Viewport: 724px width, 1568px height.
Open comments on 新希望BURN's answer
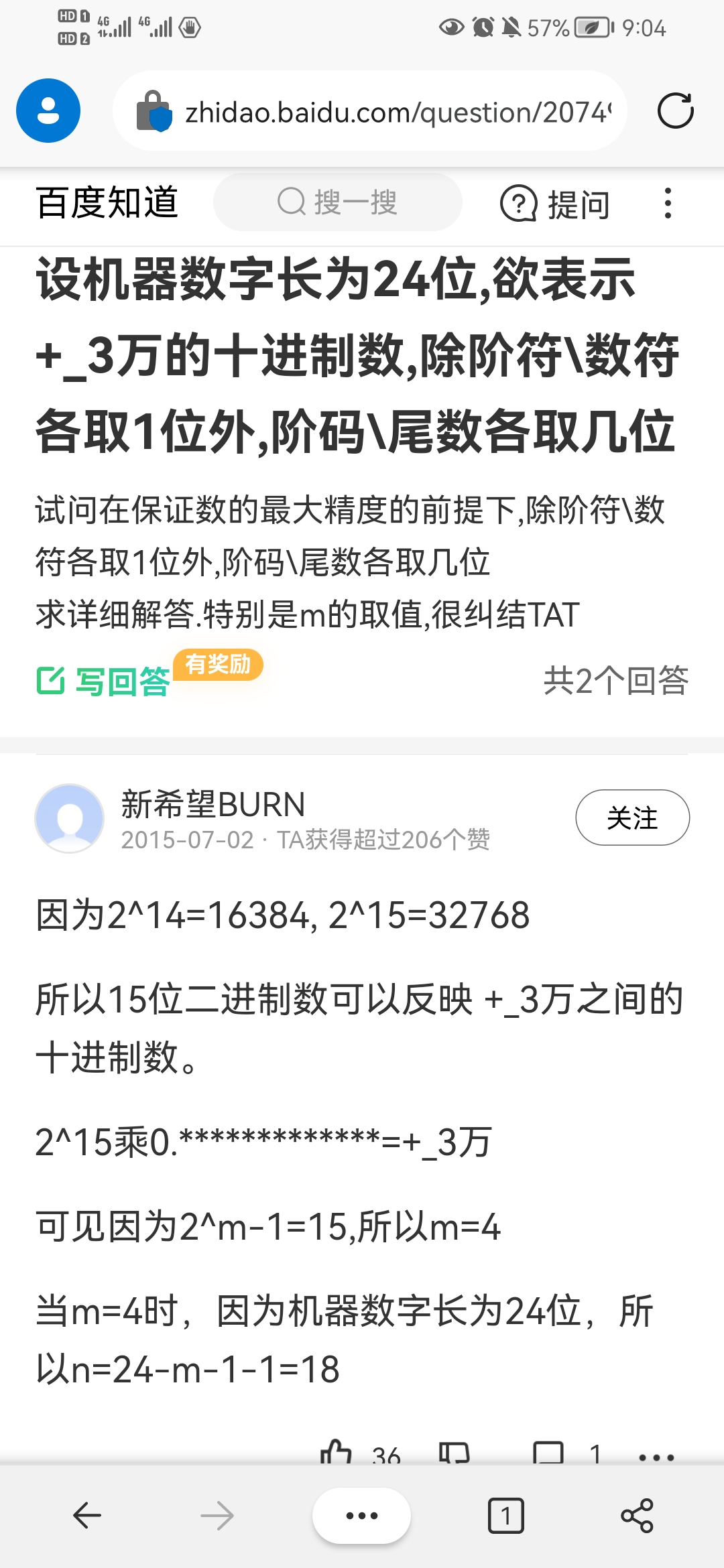(548, 1453)
